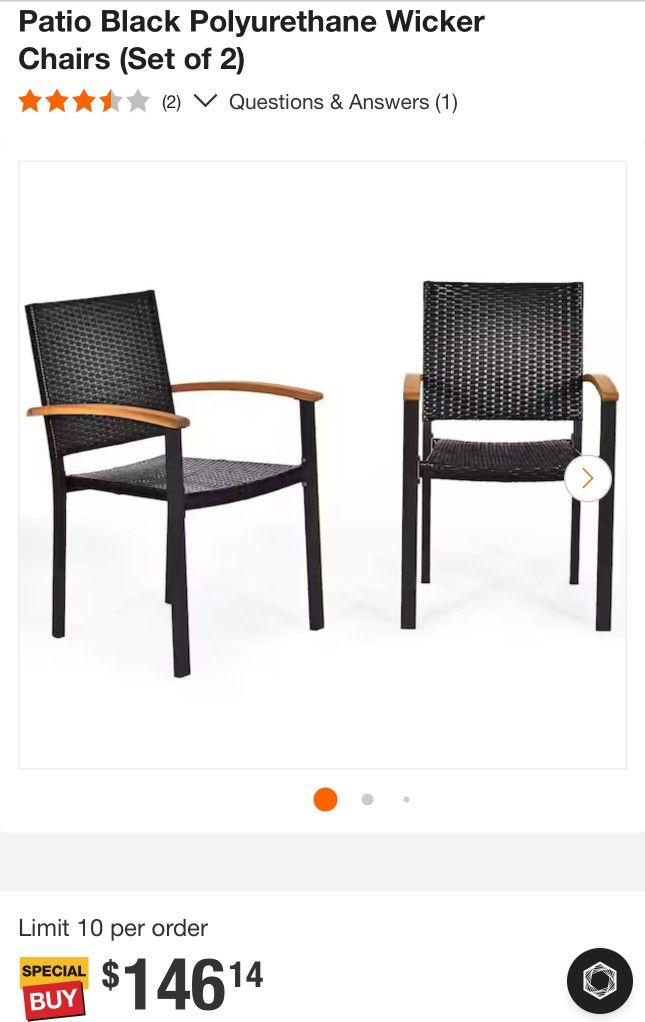Viewport: 645px width, 1022px height.
Task: Open the wicker chairs product photo
Action: point(322,464)
